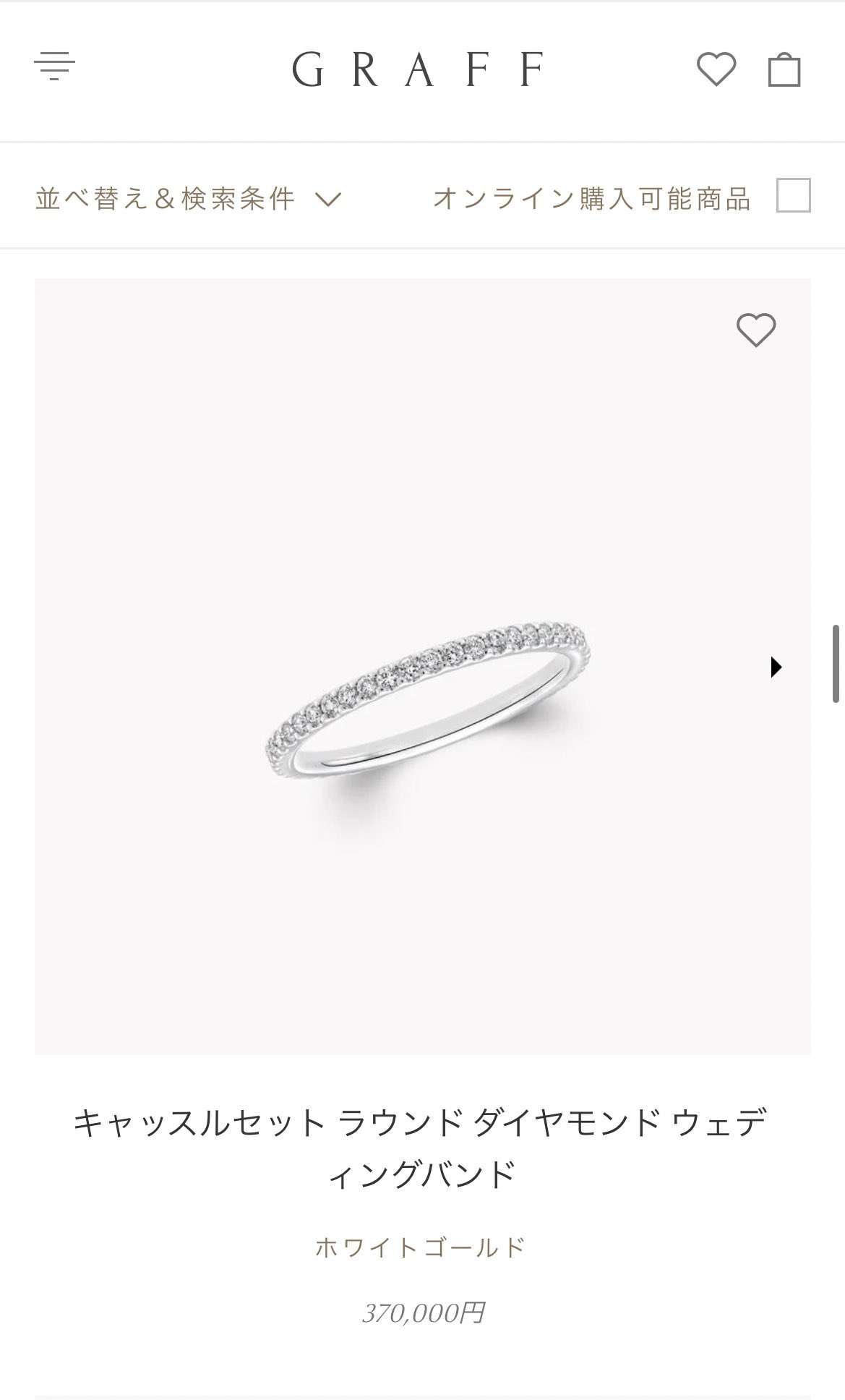Open the キャッスルセット wedding band product
845x1400 pixels.
coord(421,1147)
